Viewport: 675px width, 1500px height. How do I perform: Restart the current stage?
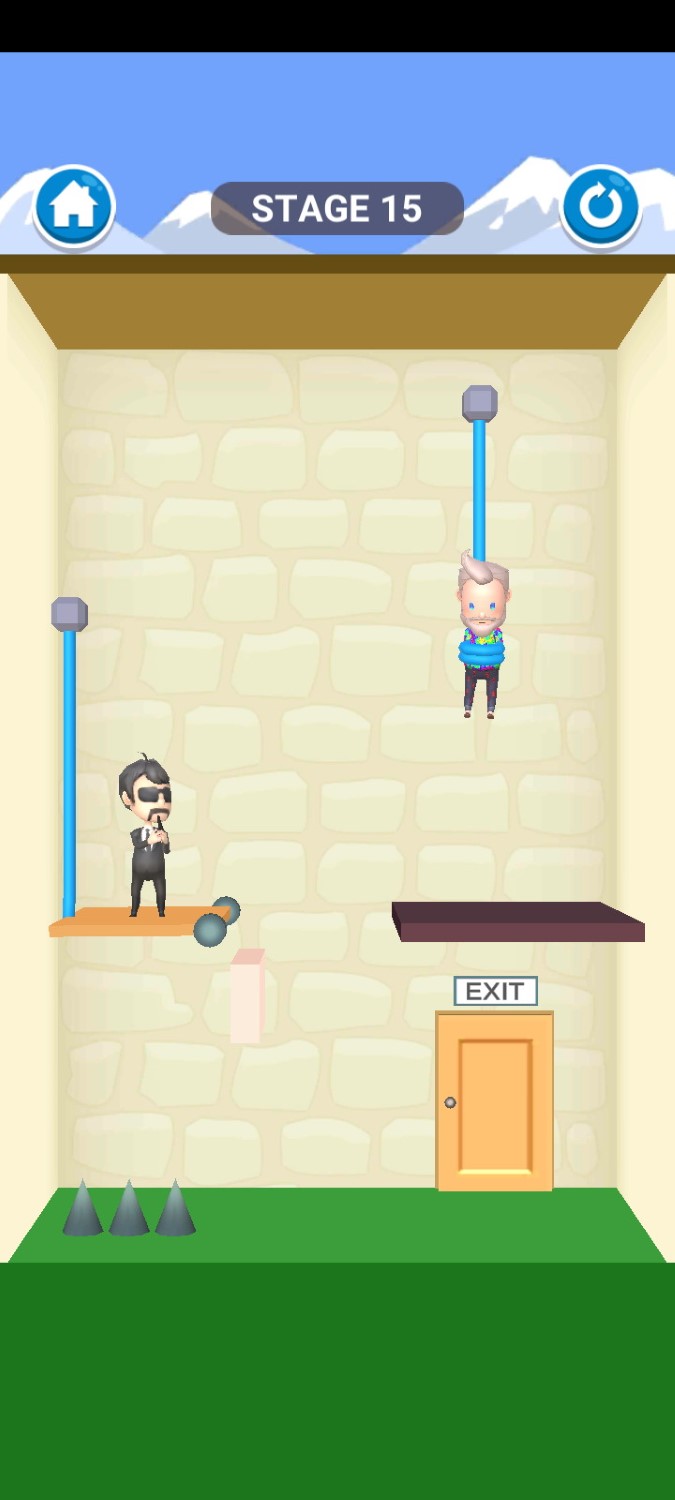(x=600, y=207)
